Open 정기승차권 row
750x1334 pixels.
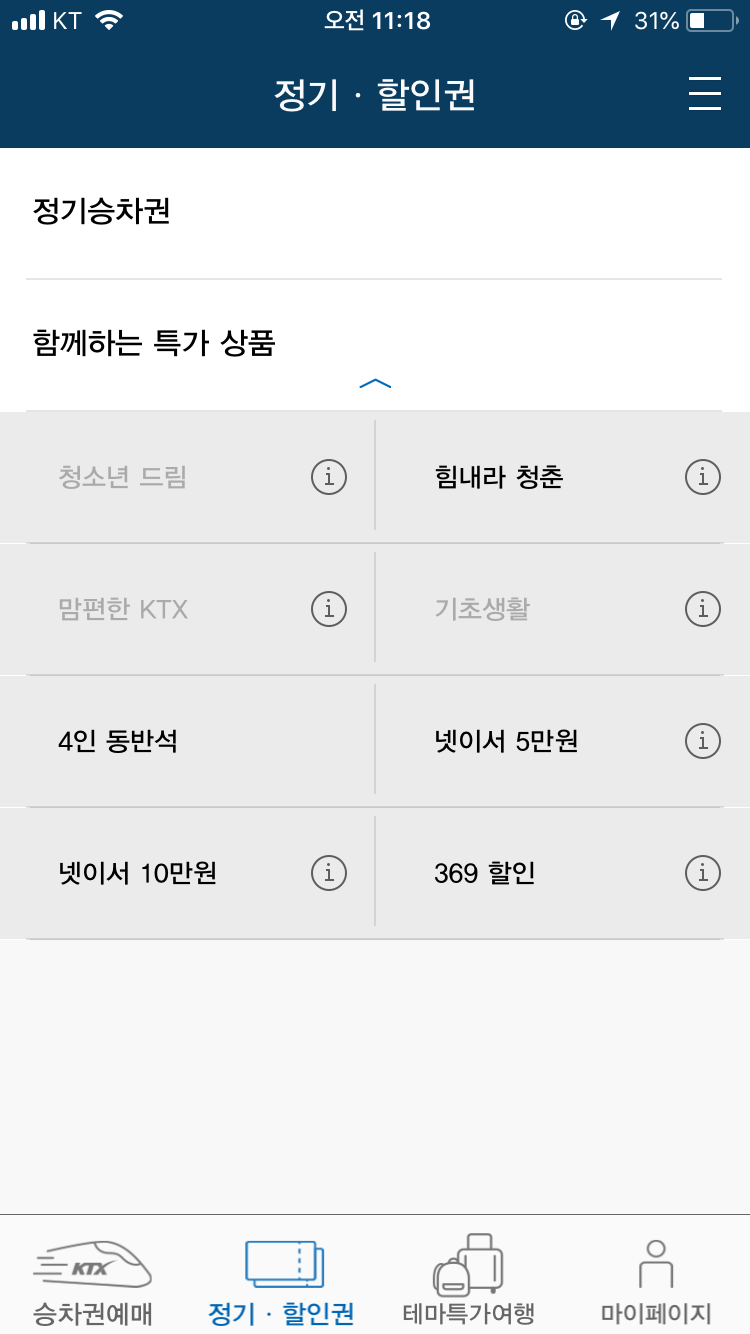374,212
